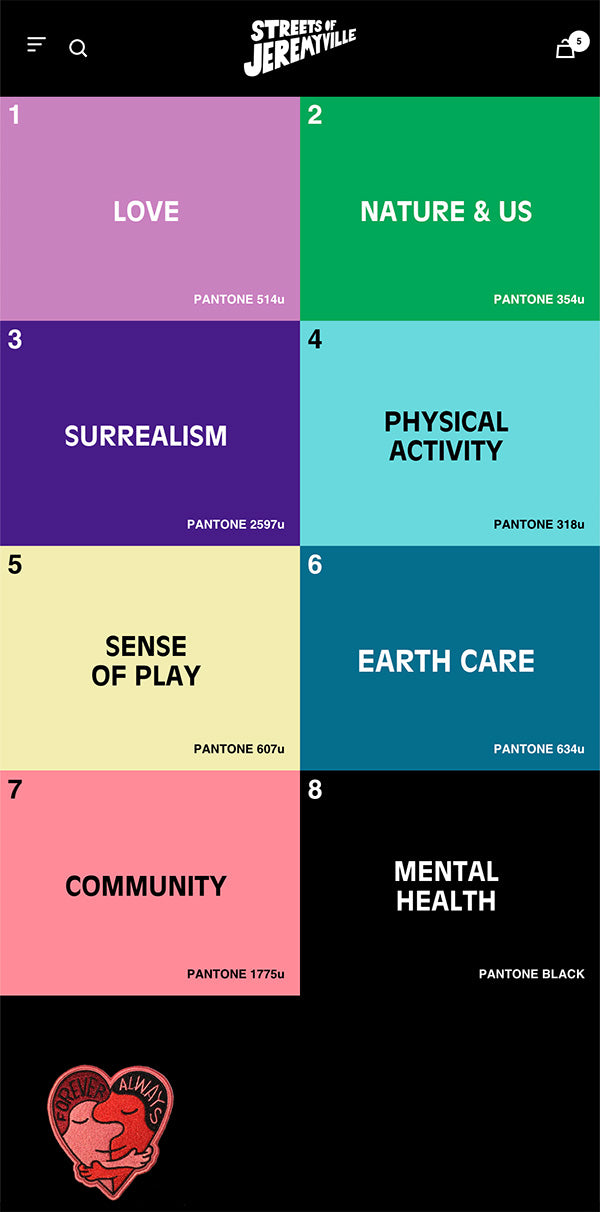
Task: Open the hamburger navigation menu
Action: click(36, 45)
